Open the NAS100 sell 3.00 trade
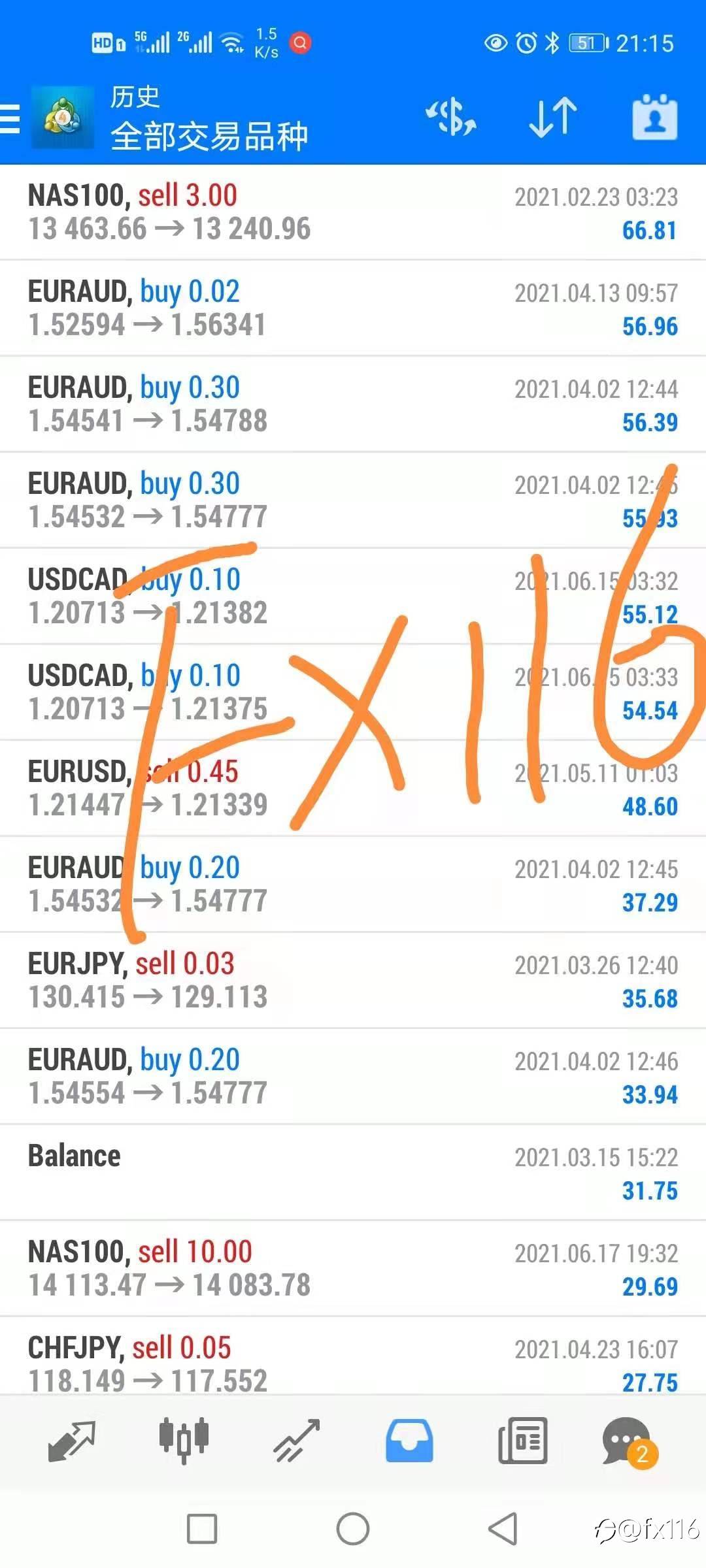Screen dimensions: 706x1568 click(353, 212)
